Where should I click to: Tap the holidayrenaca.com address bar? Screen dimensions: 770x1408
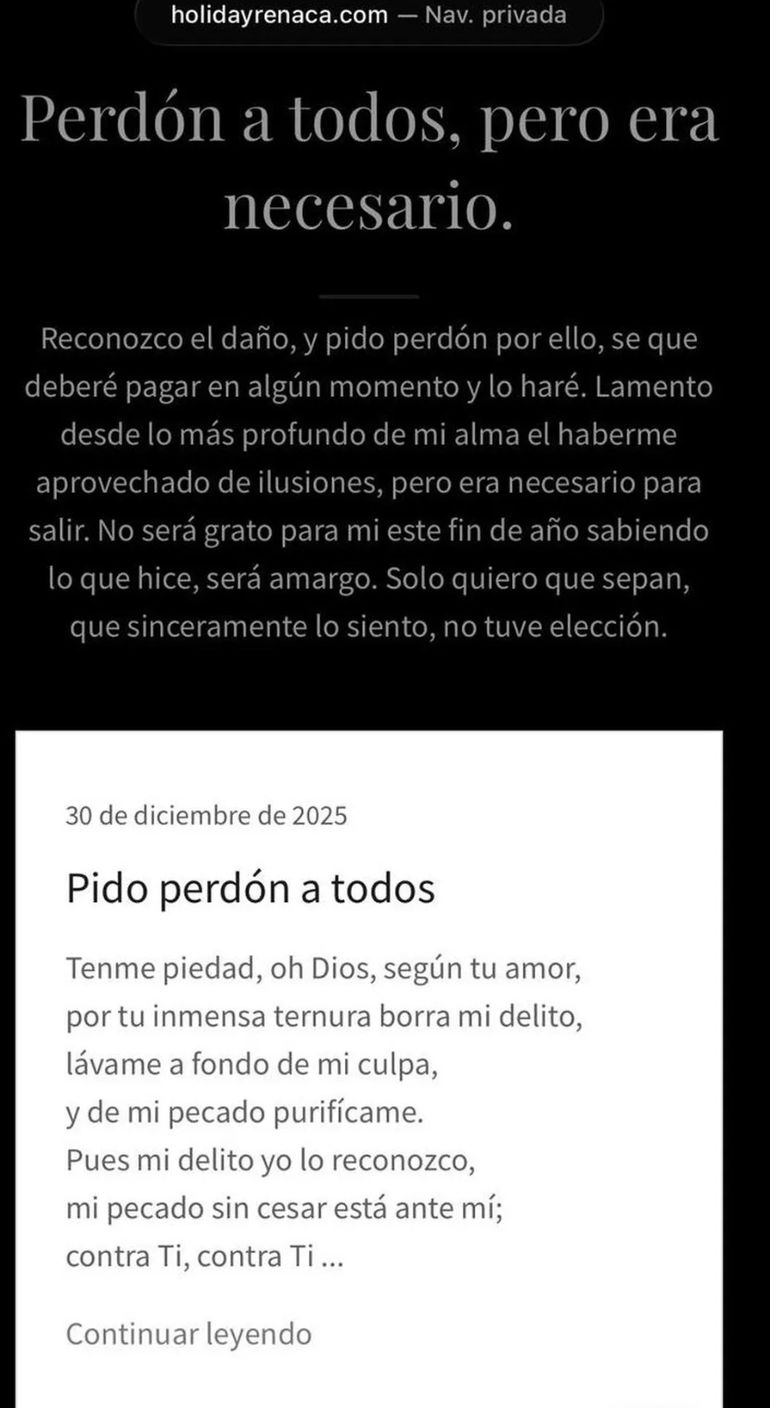pyautogui.click(x=369, y=17)
